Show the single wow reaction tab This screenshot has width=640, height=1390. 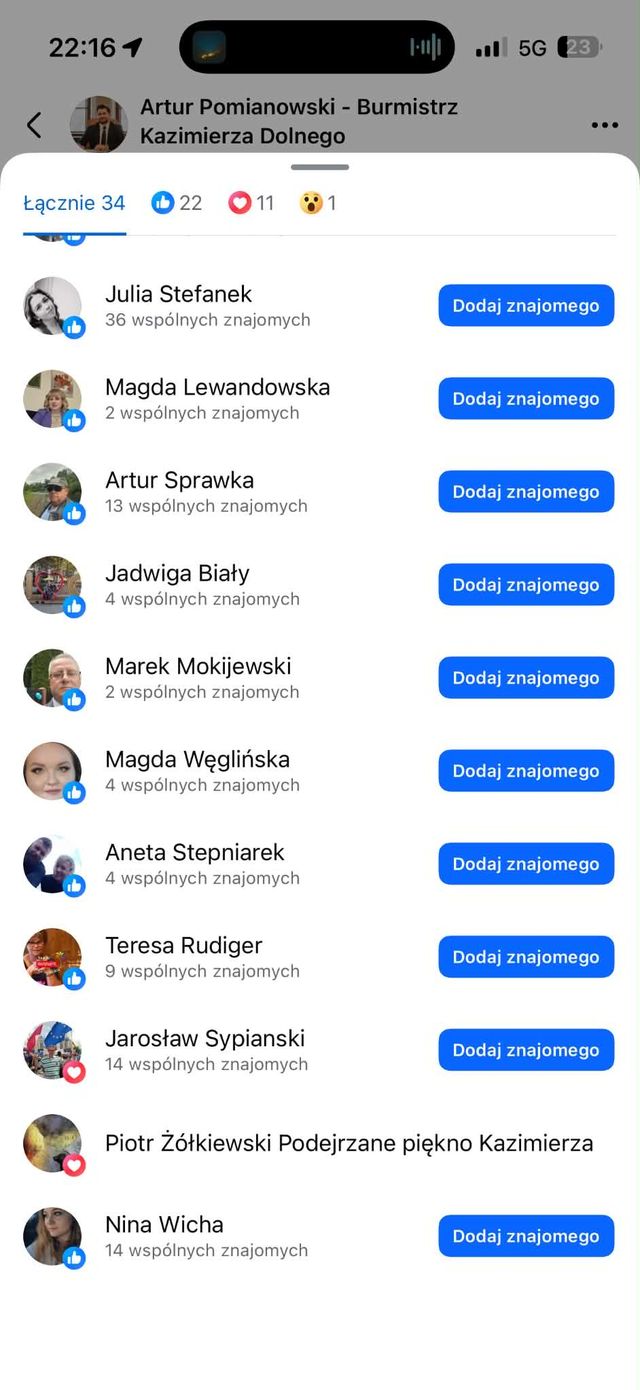pos(318,203)
